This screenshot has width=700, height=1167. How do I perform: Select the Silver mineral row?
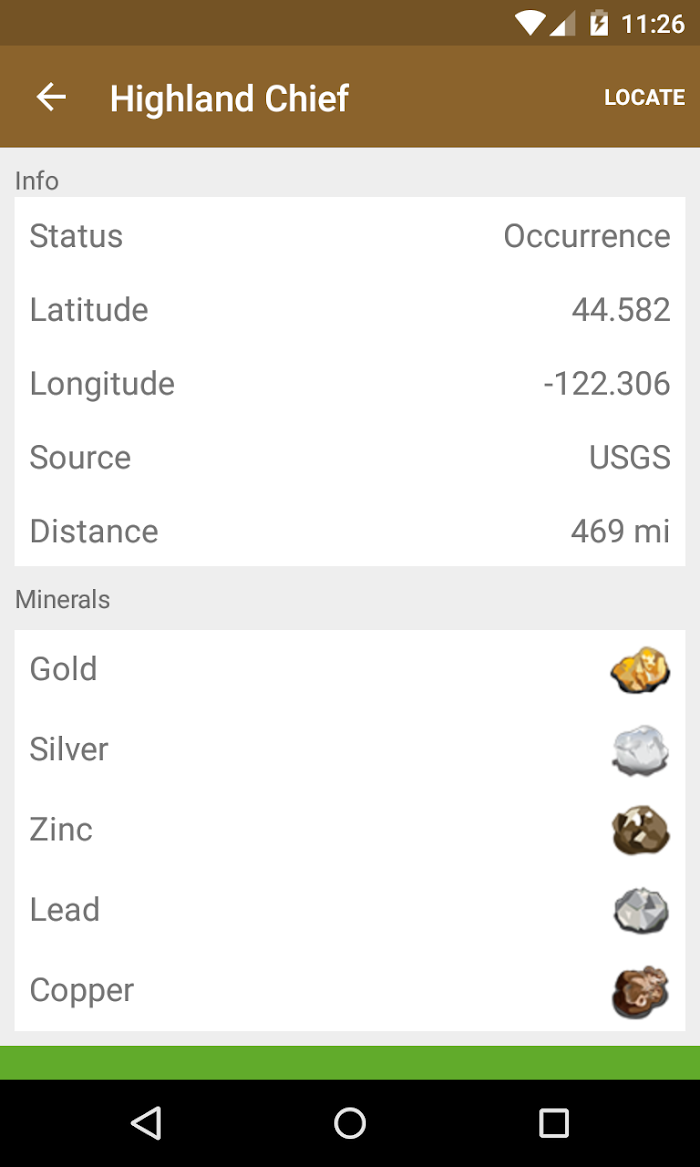(350, 749)
